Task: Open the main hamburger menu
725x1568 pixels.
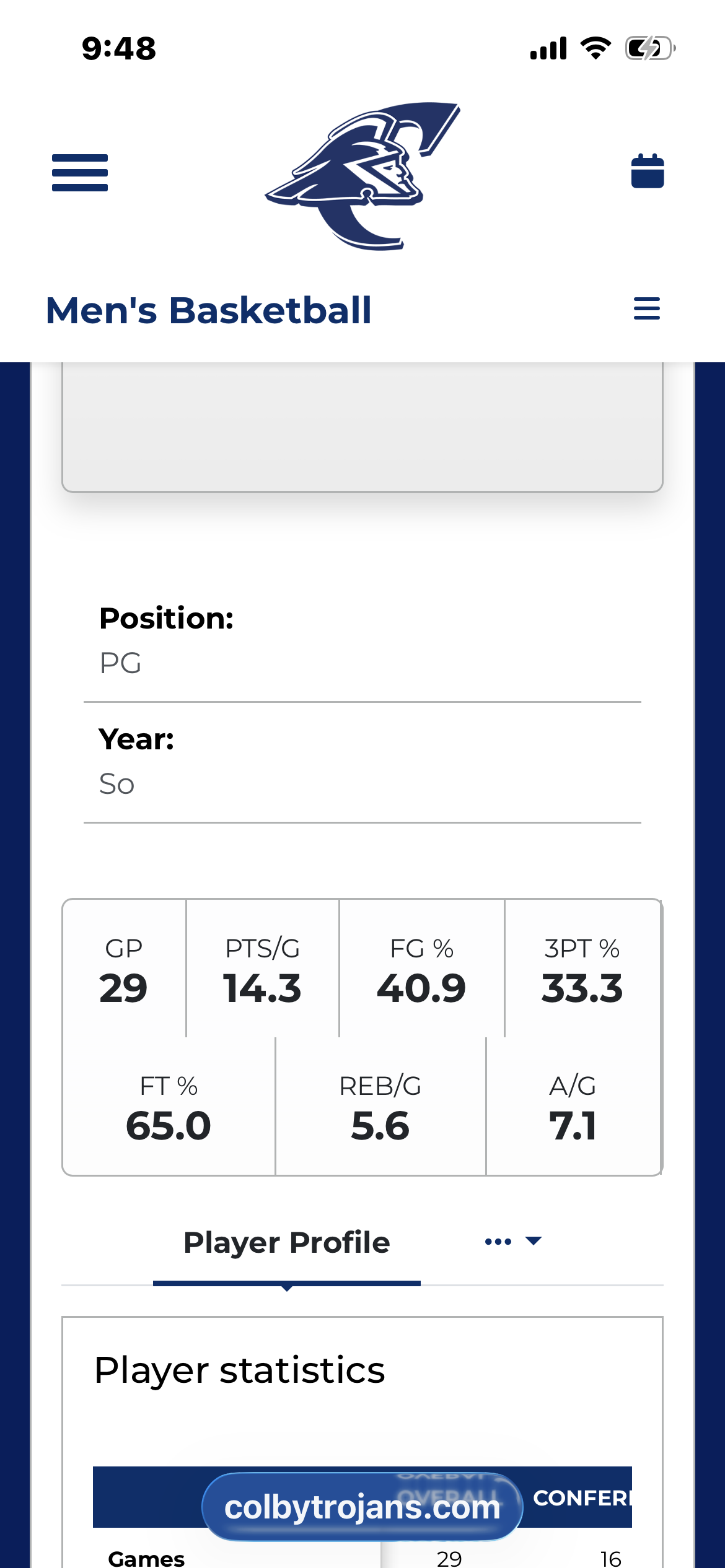Action: 80,173
